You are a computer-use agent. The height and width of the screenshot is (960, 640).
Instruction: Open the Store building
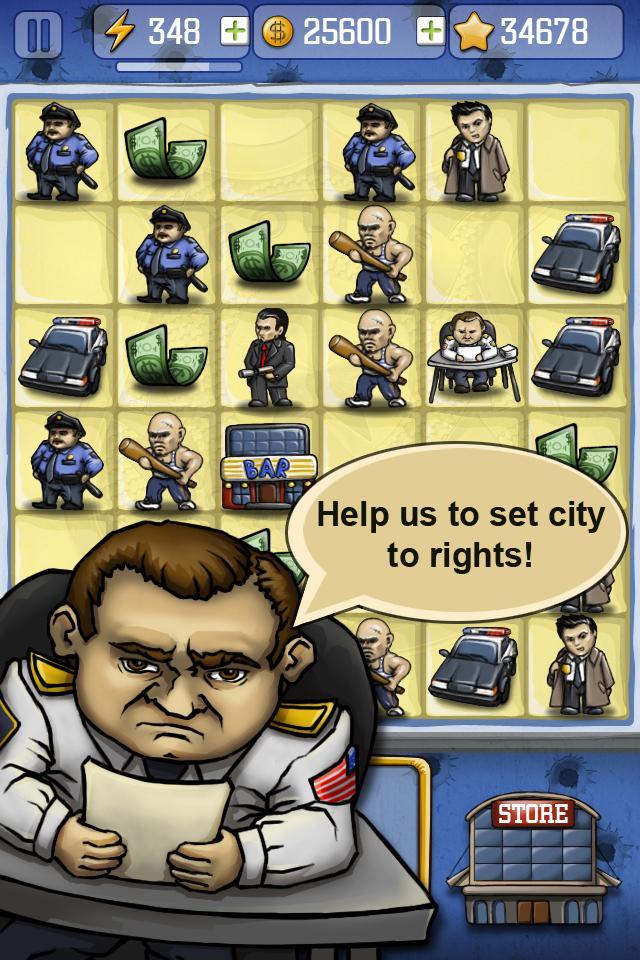[534, 862]
